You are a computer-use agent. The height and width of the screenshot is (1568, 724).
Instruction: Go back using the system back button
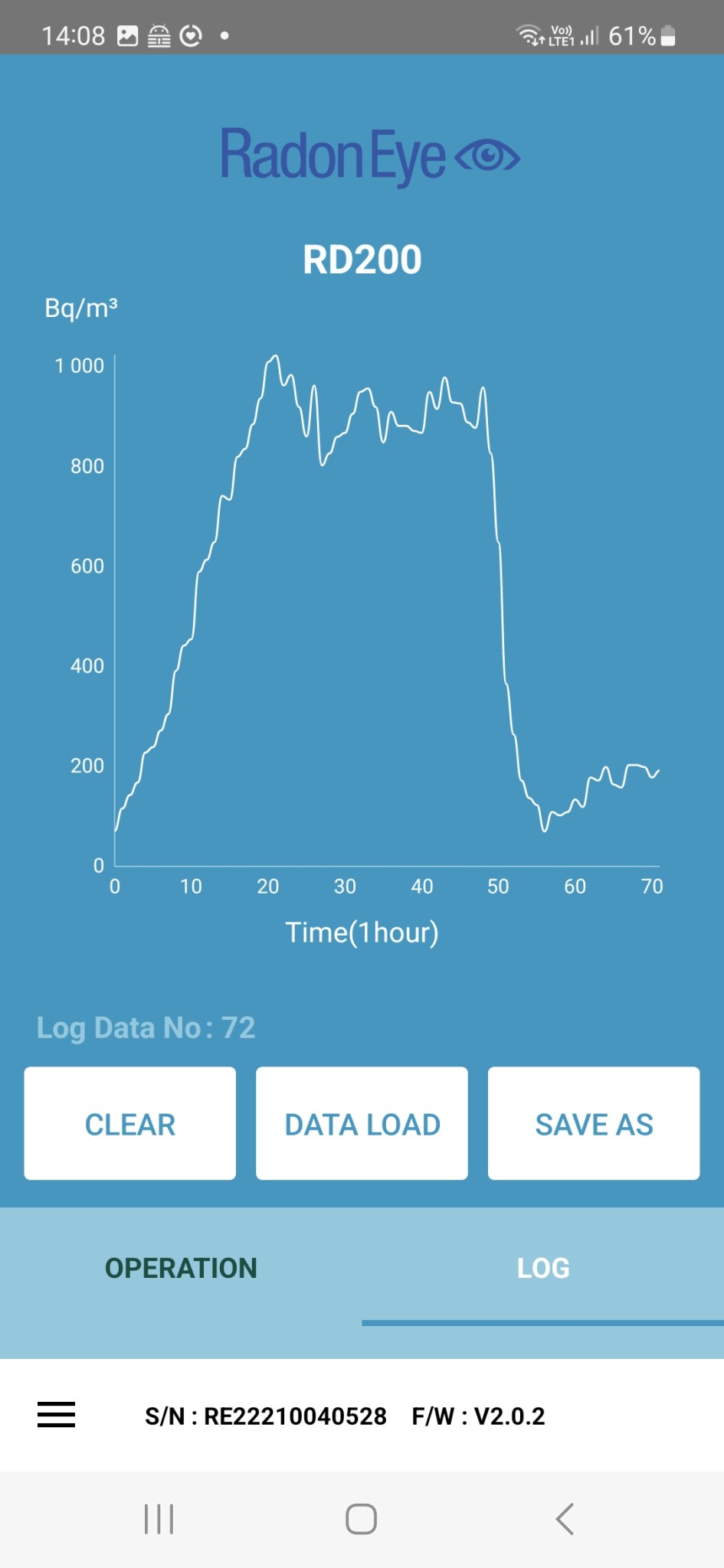click(x=565, y=1519)
